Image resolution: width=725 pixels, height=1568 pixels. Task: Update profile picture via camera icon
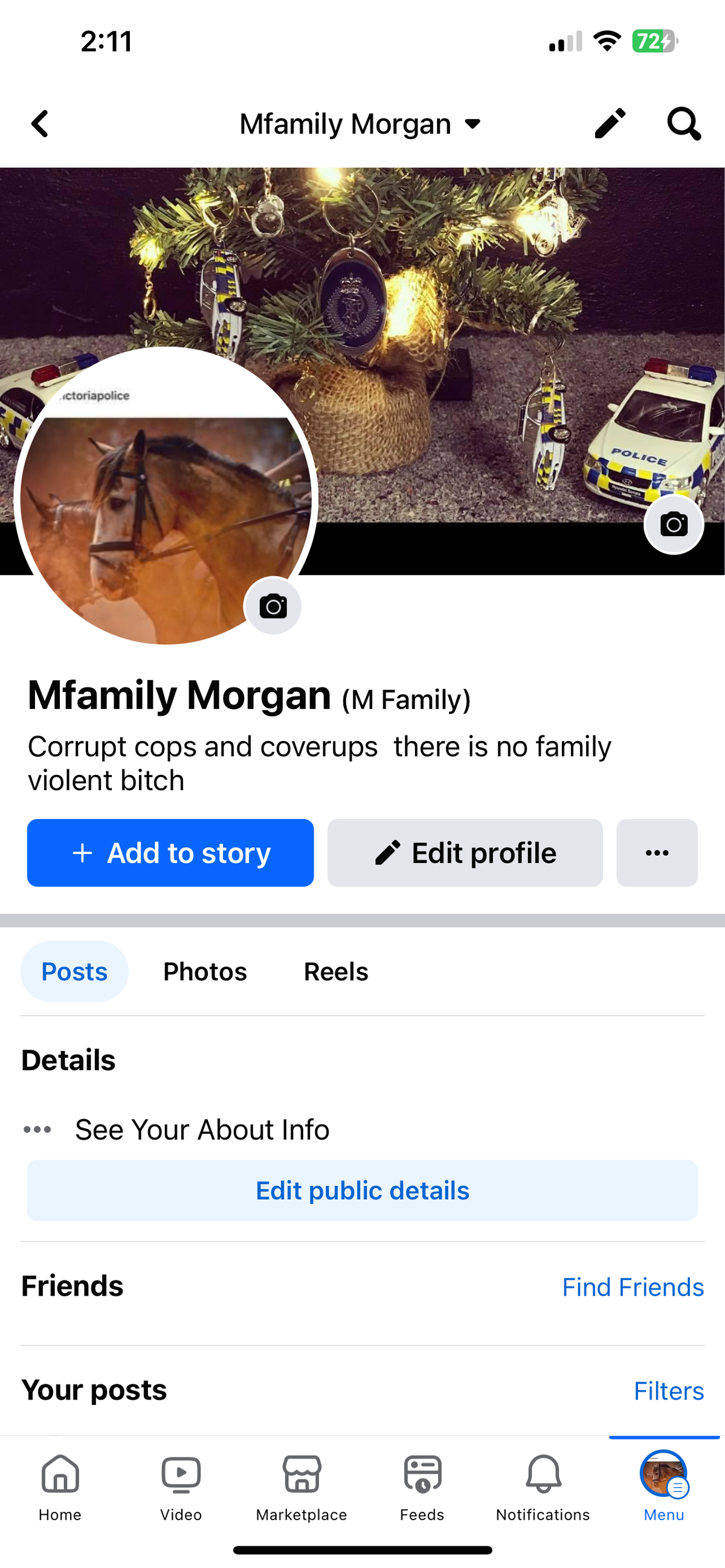pyautogui.click(x=272, y=606)
